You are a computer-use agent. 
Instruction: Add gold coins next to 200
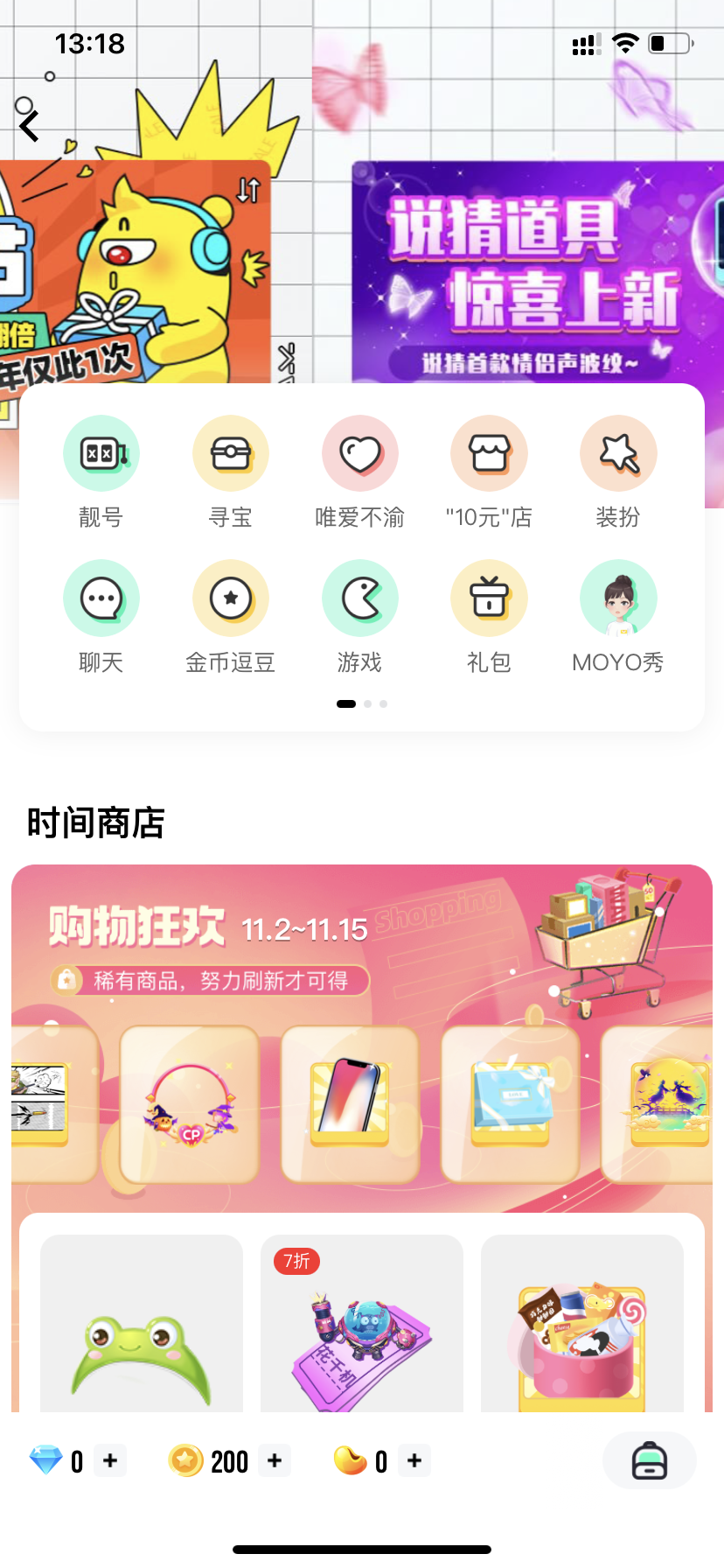click(275, 1460)
